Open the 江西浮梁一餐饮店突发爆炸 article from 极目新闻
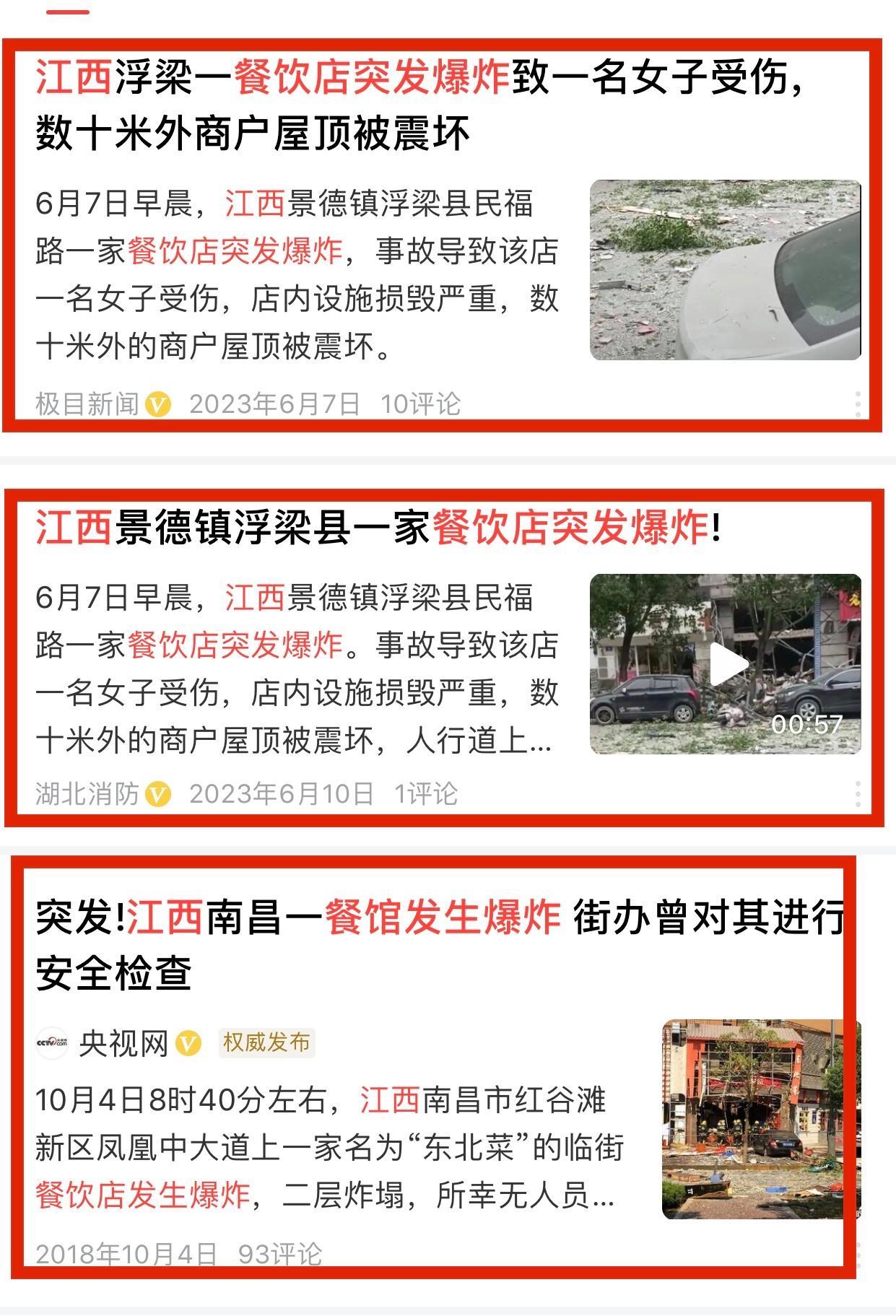The height and width of the screenshot is (1316, 896). (419, 105)
